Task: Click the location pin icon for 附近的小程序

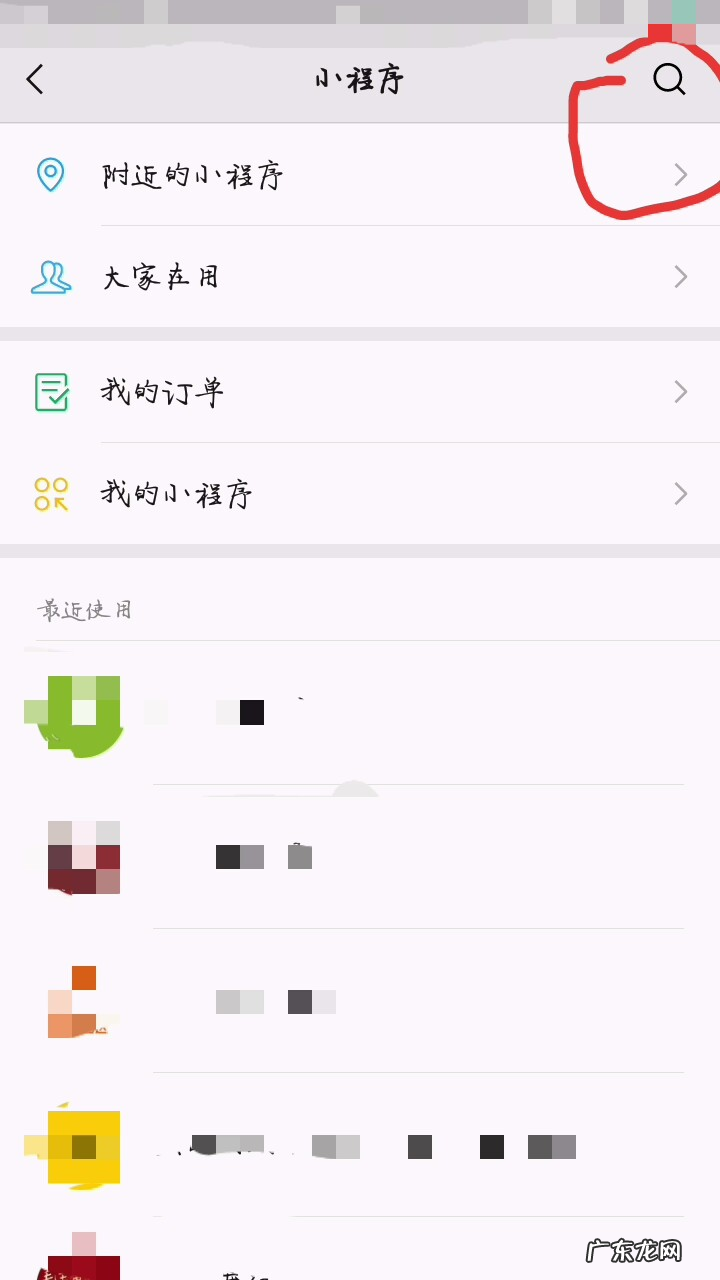Action: (51, 174)
